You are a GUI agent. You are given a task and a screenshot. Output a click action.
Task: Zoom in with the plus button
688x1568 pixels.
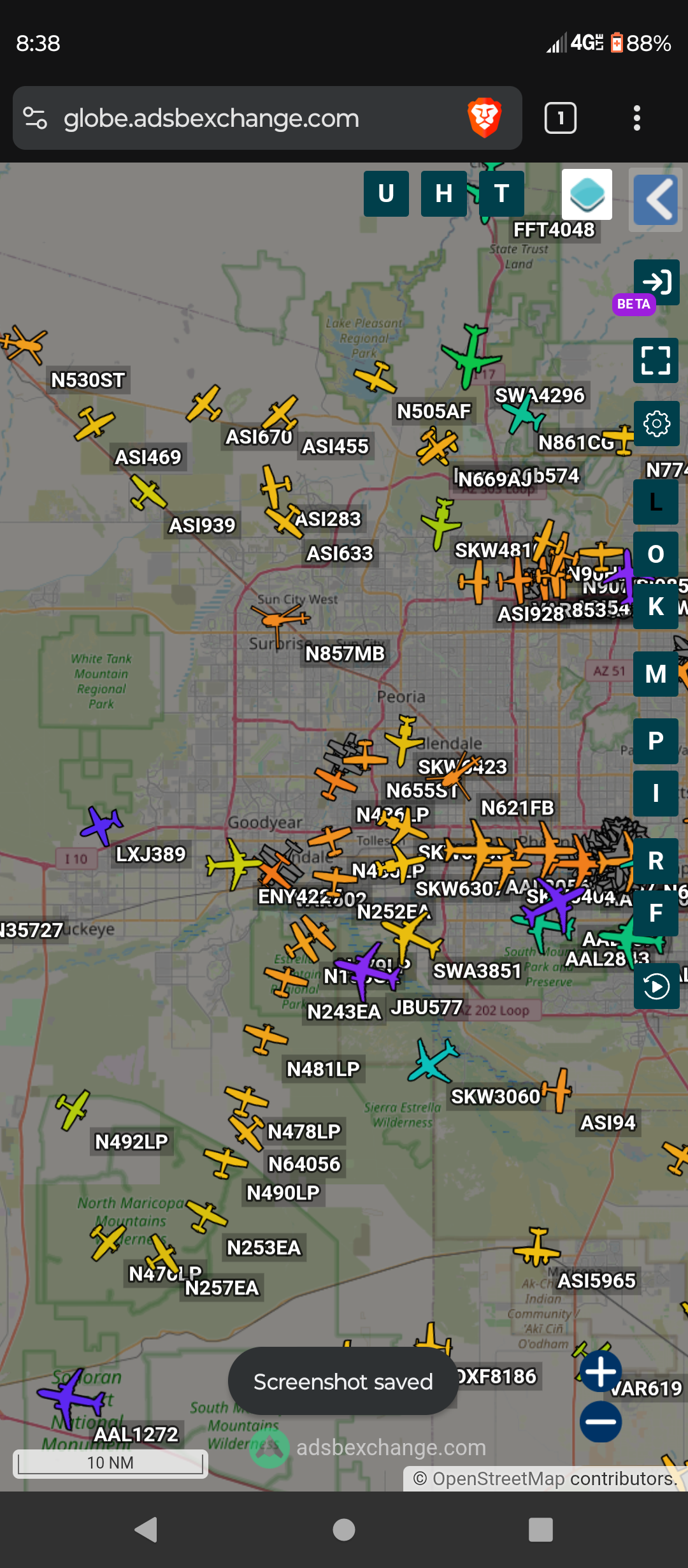point(601,1371)
